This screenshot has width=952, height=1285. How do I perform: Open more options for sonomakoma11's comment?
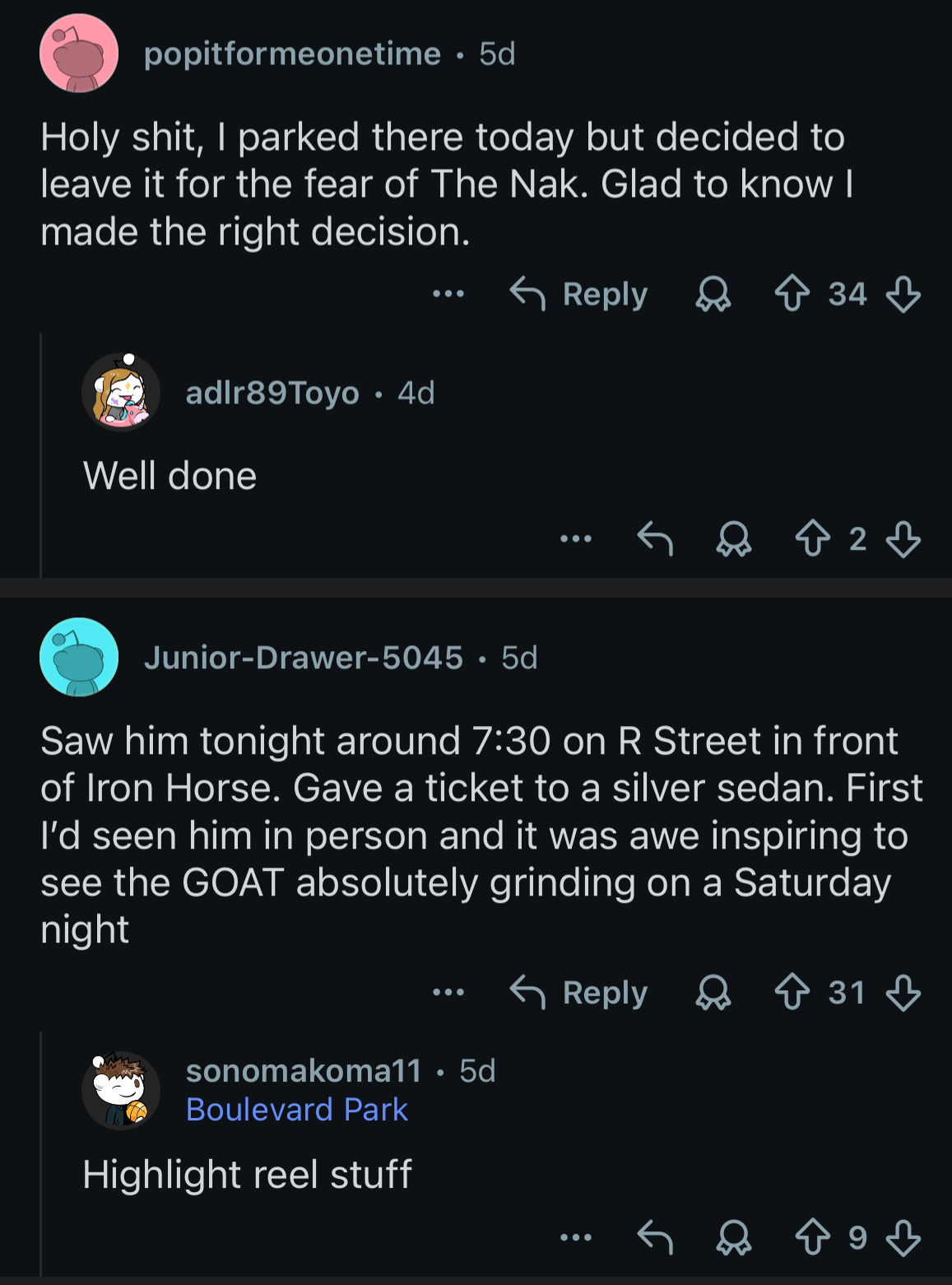click(575, 1237)
